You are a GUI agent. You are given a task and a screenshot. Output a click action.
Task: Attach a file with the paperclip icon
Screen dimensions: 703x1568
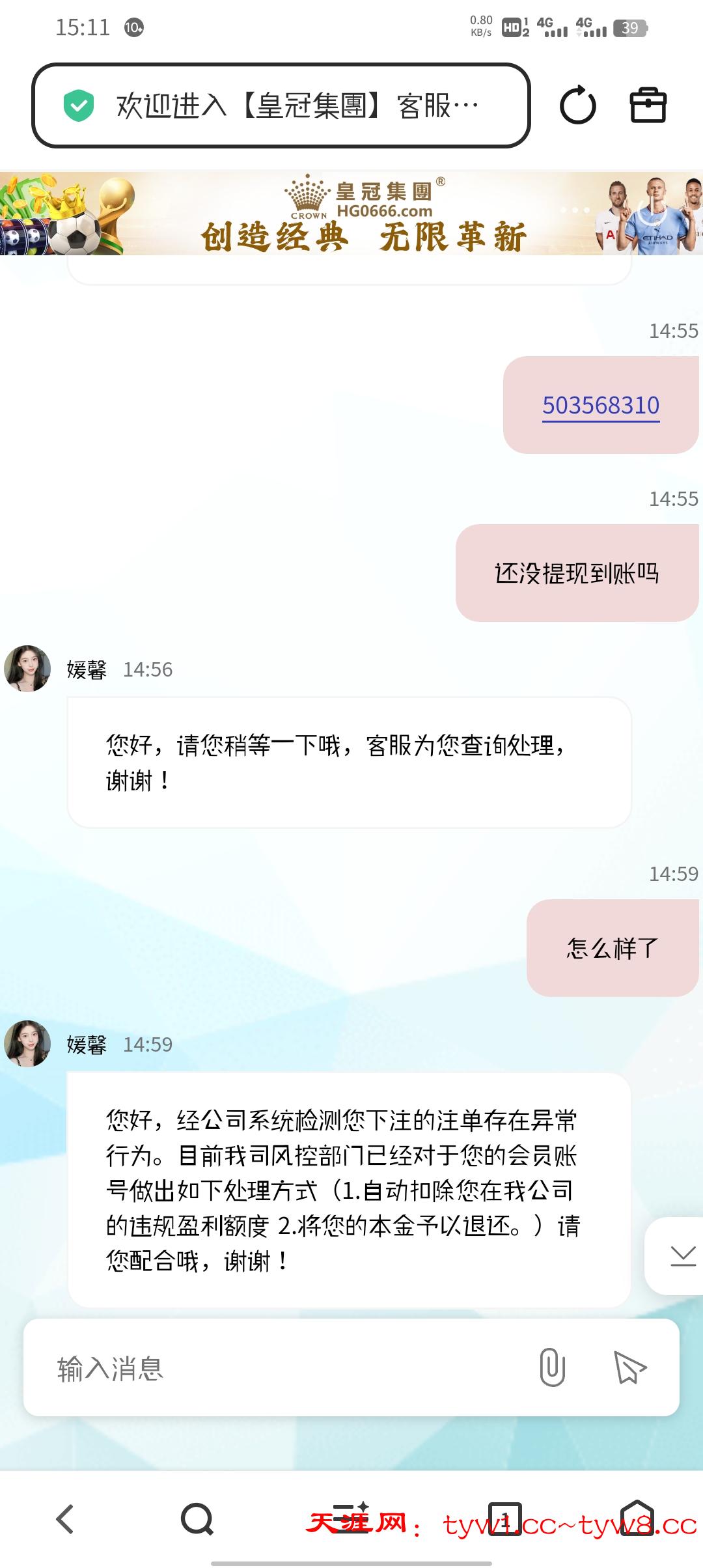[552, 1367]
